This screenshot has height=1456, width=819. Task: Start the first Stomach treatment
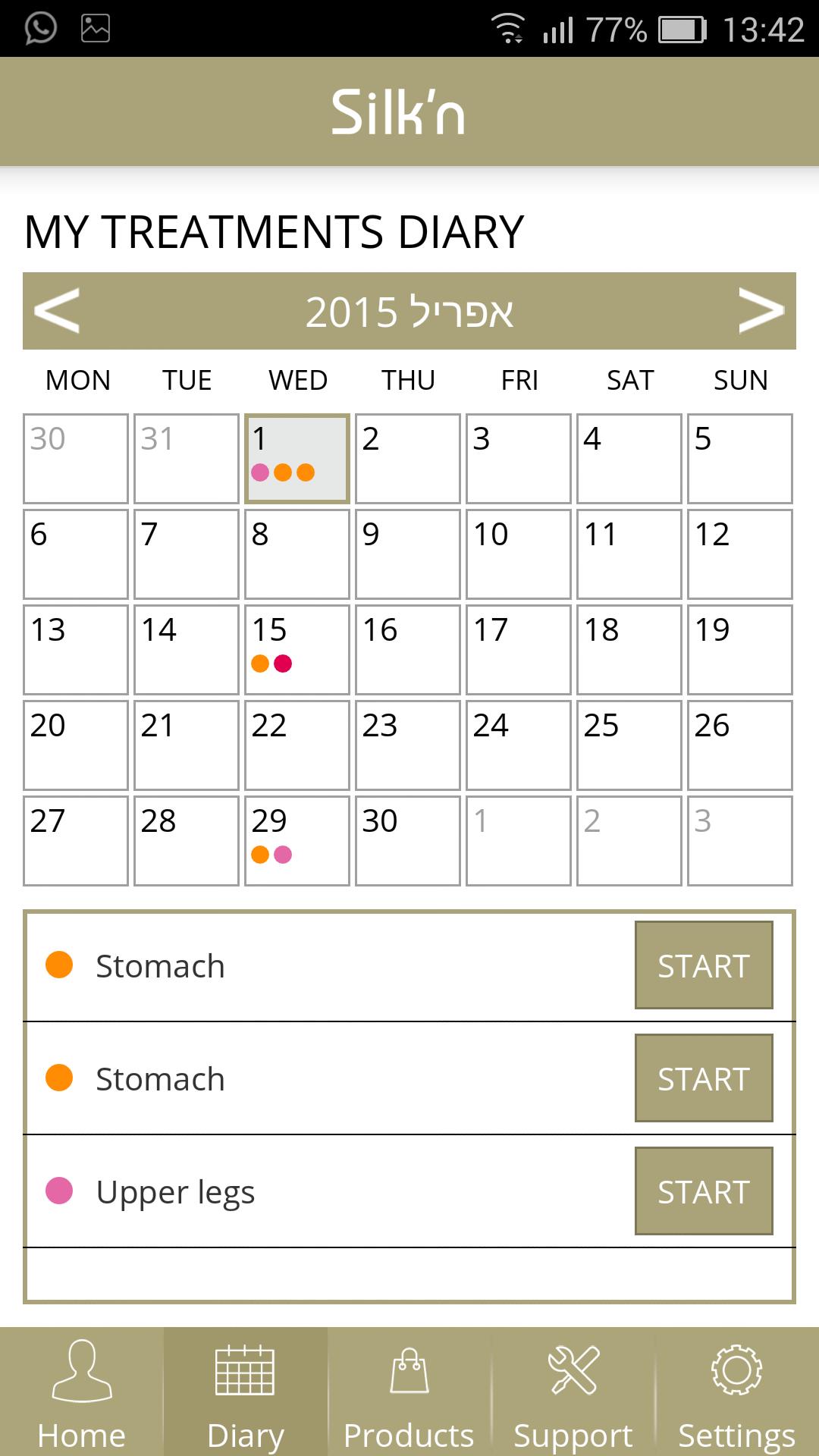point(703,965)
